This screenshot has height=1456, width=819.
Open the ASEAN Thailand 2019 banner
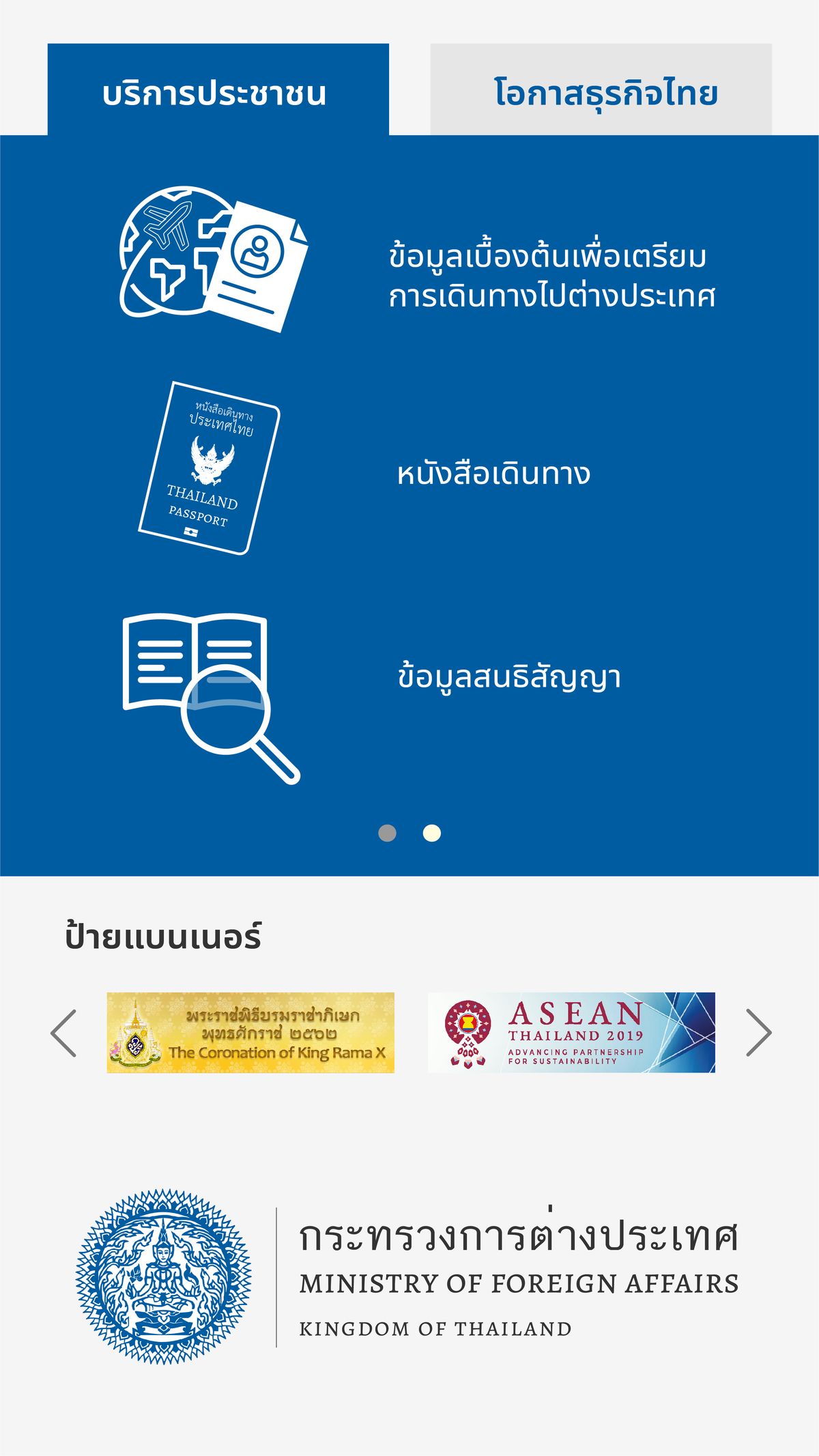571,1032
